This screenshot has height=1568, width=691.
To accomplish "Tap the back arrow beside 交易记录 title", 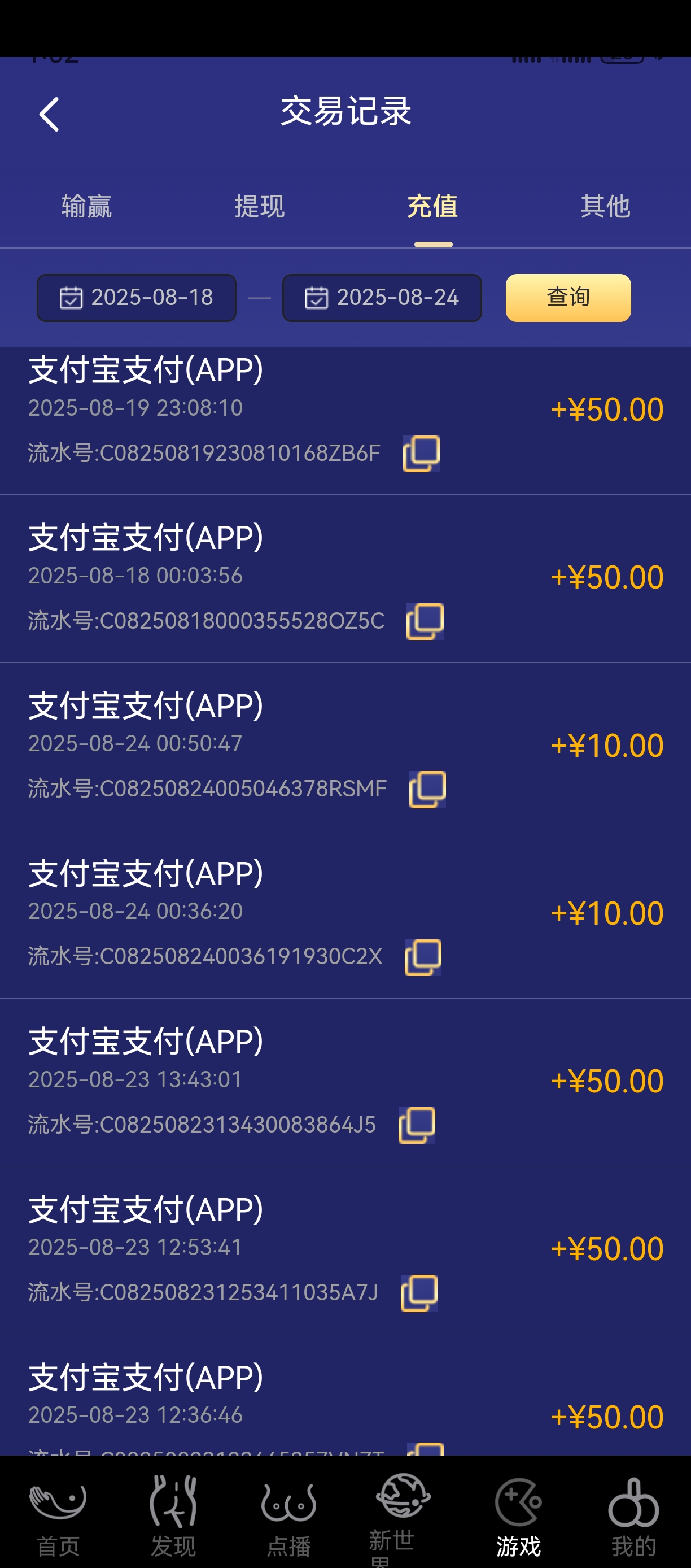I will [49, 114].
